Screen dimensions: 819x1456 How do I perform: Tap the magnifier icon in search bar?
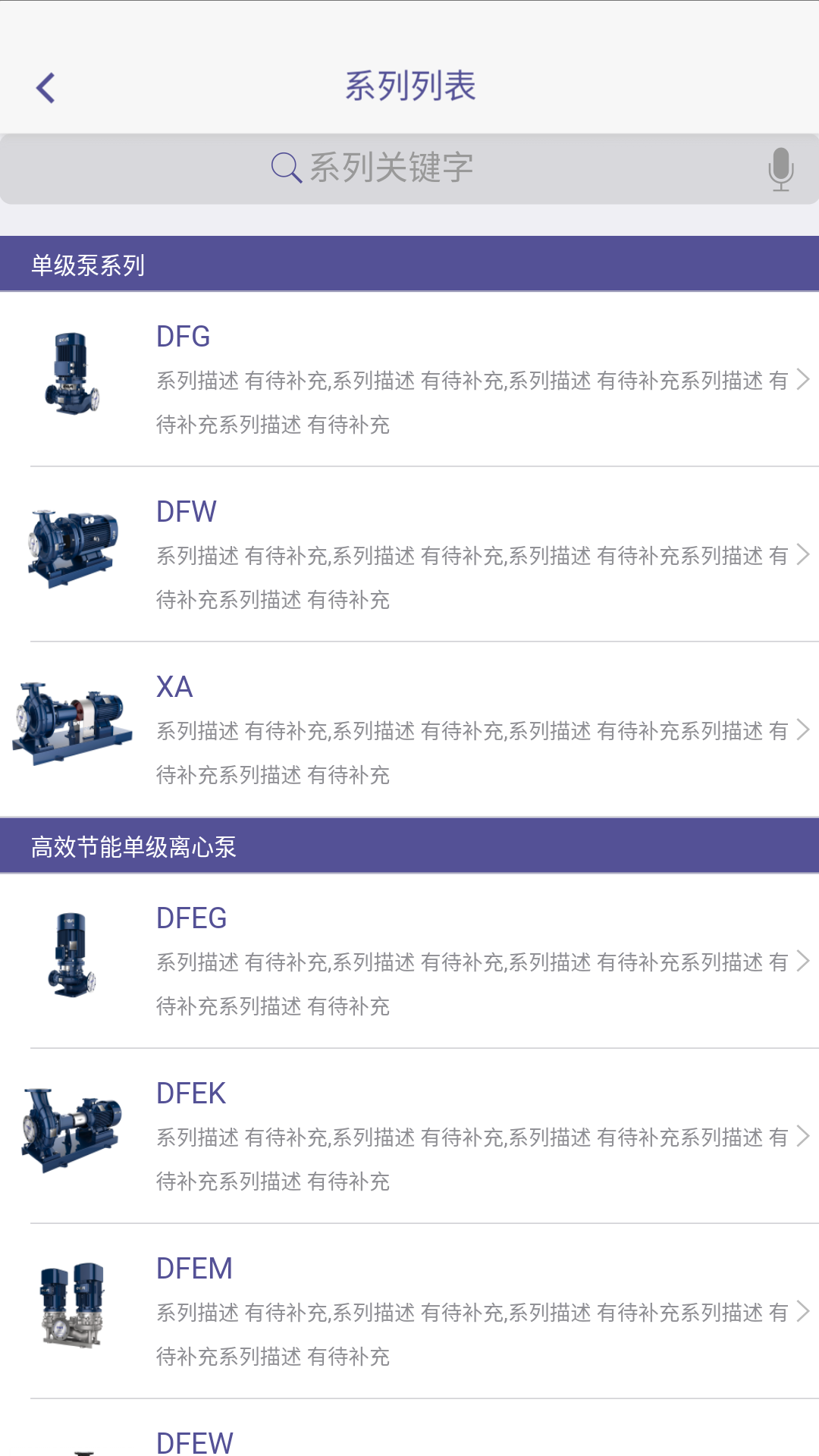[x=284, y=168]
